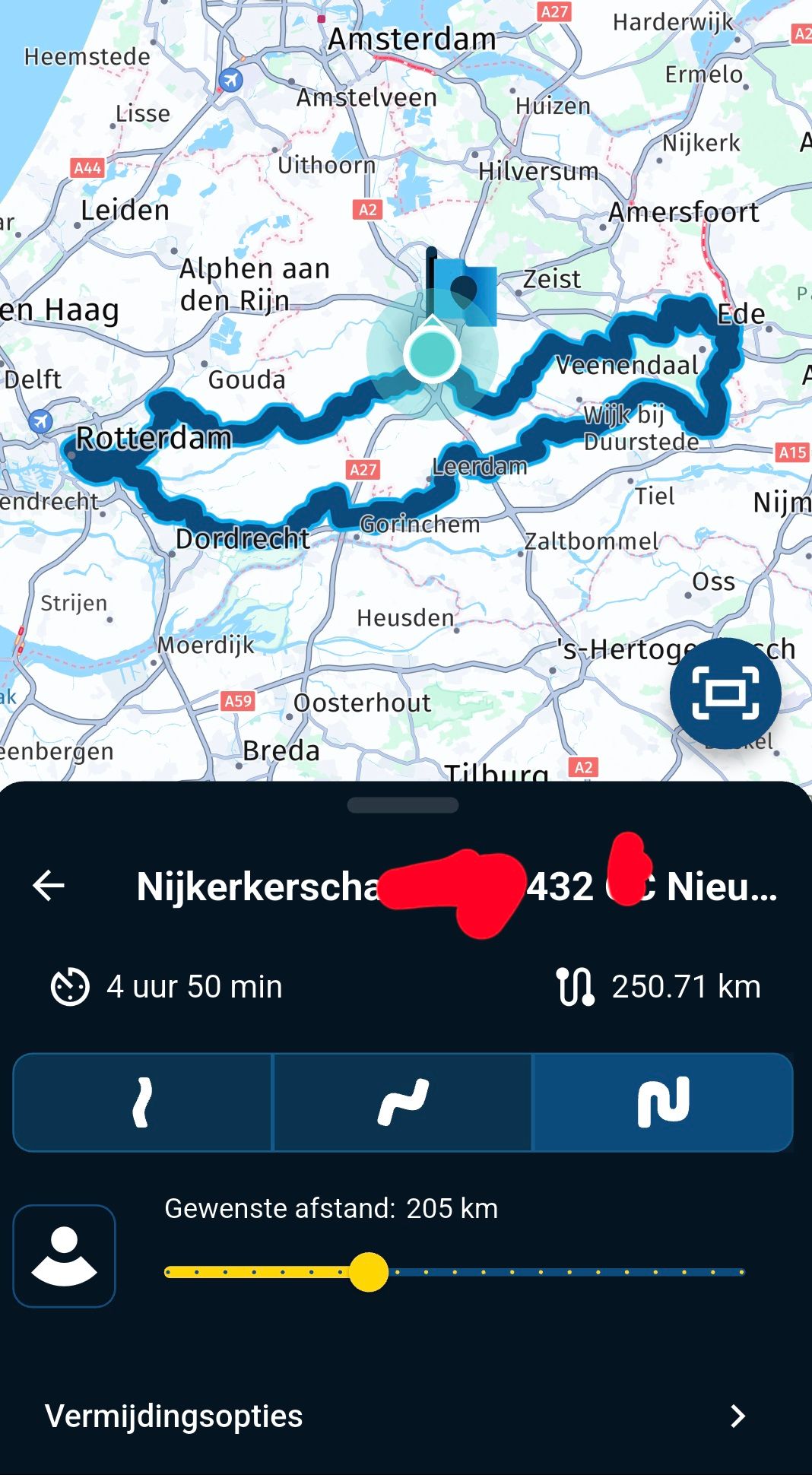Expand the panel using its drag handle

coord(402,805)
